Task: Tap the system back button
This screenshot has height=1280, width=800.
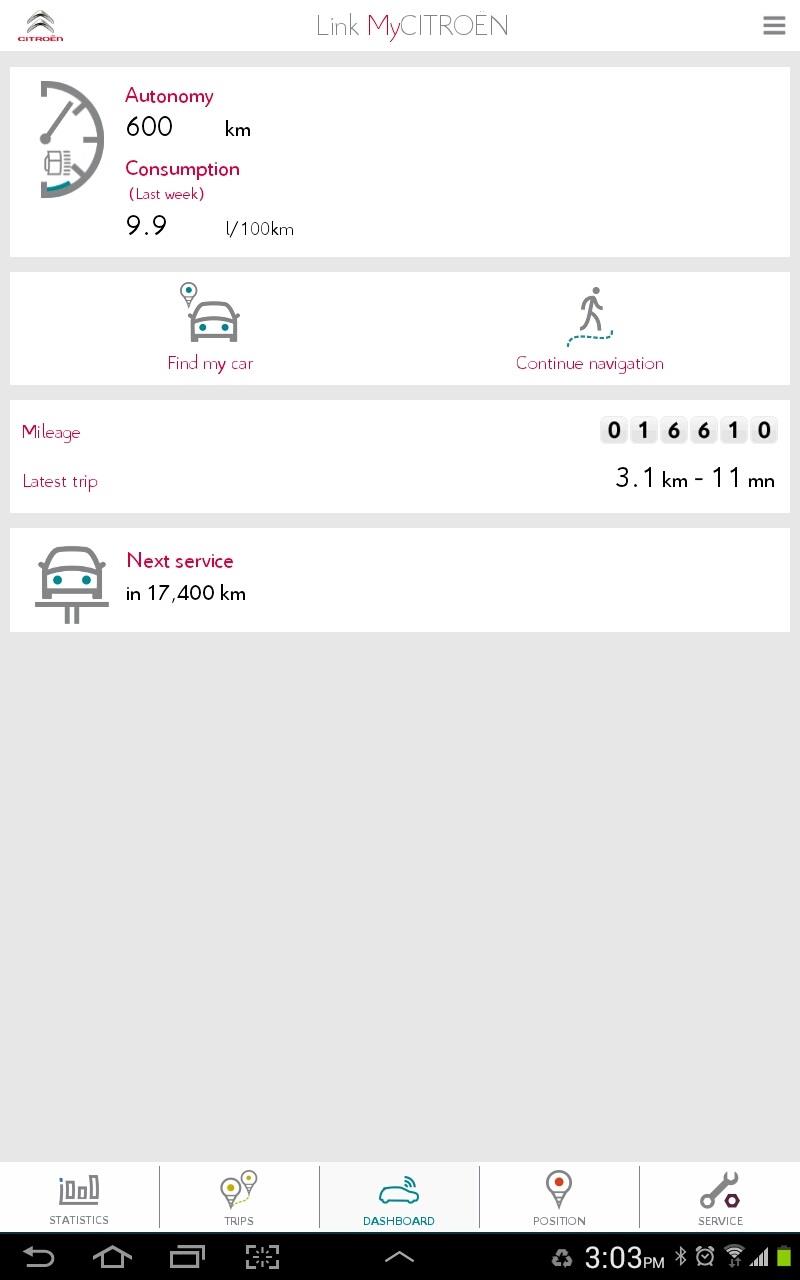Action: click(39, 1257)
